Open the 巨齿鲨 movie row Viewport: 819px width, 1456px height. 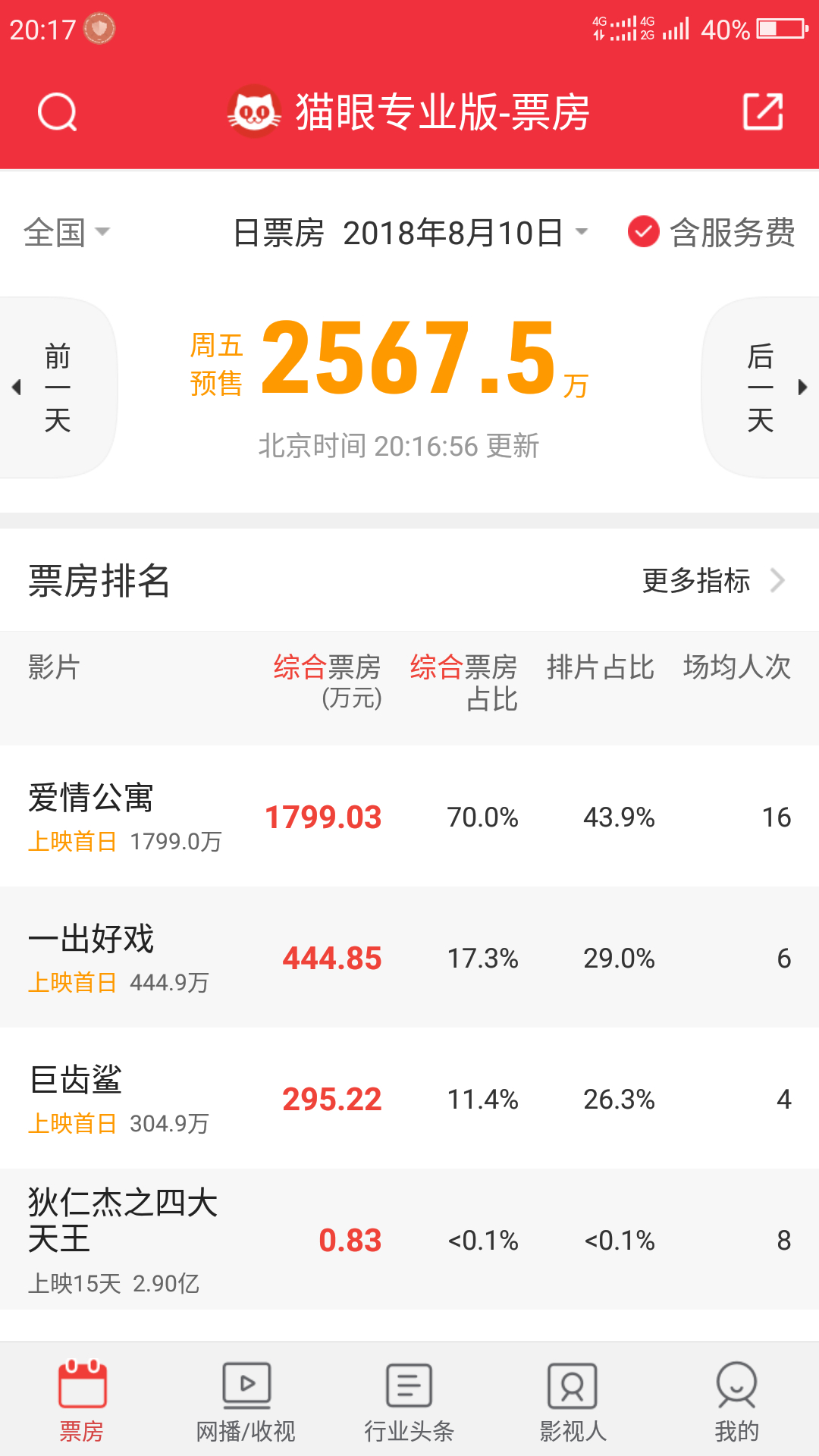pyautogui.click(x=409, y=1098)
